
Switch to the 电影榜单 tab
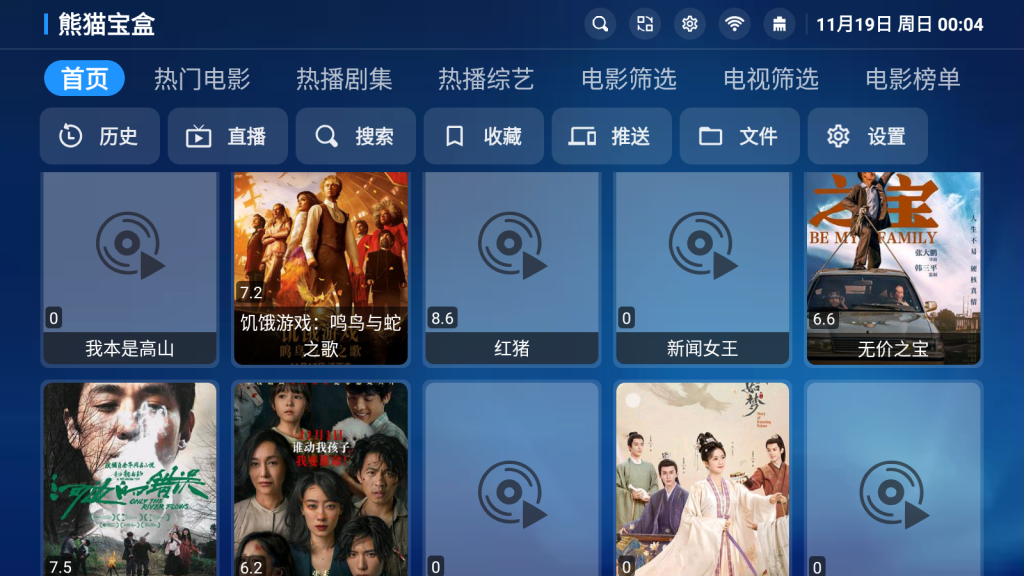(913, 79)
